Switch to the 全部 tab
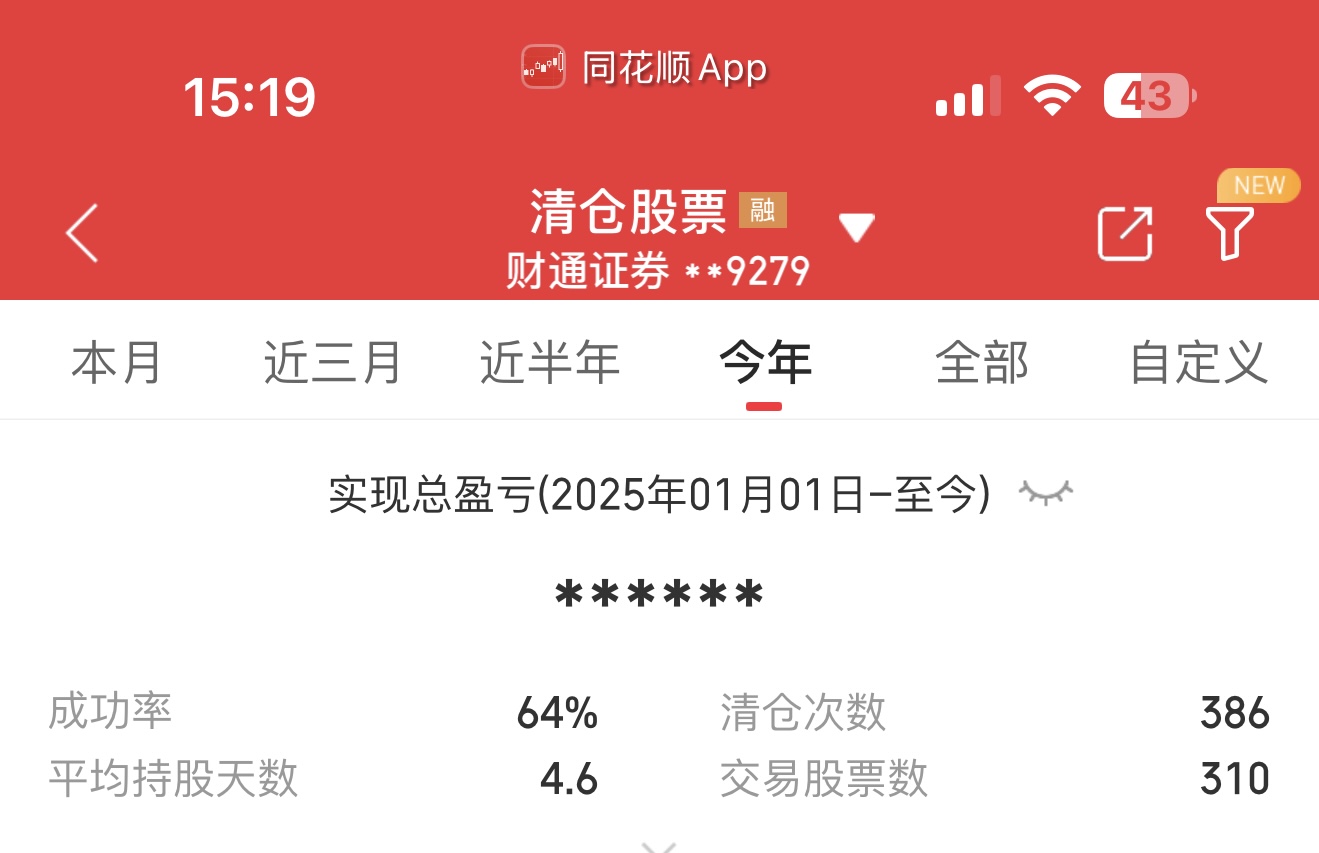 981,362
